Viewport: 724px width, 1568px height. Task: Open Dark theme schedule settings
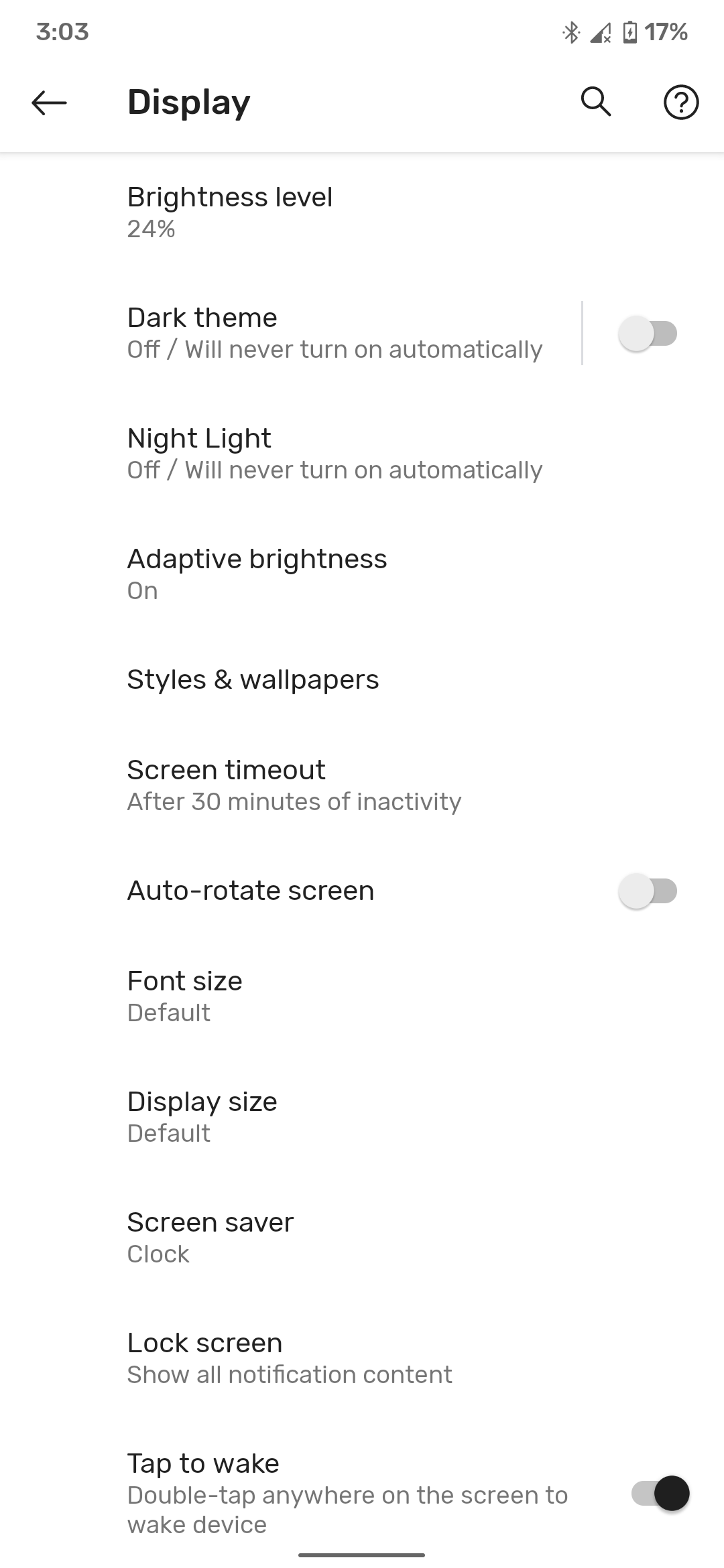pos(335,333)
